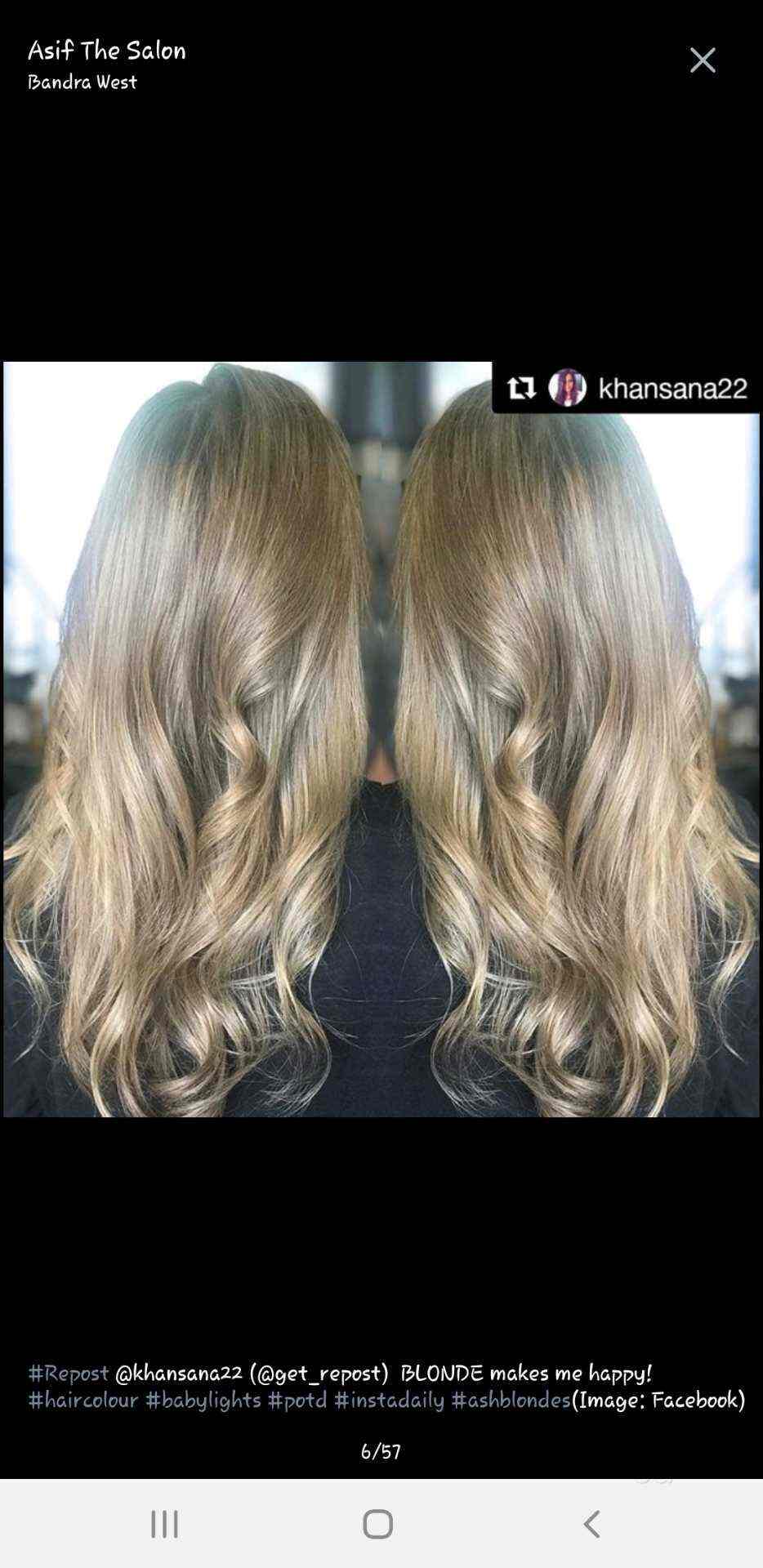Go back using the system back button
The width and height of the screenshot is (763, 1568).
point(591,1524)
